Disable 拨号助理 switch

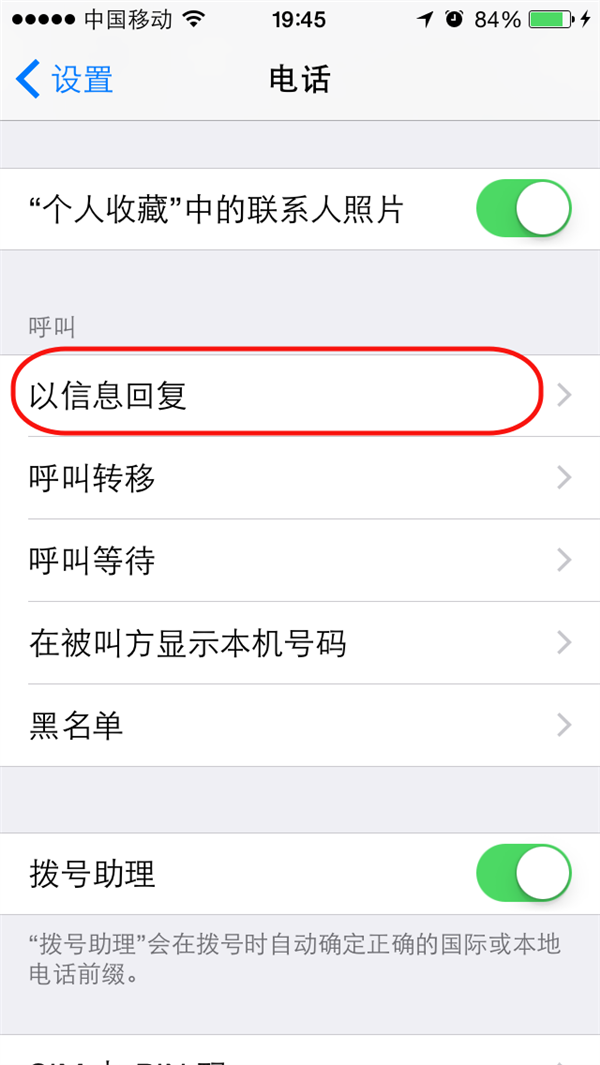click(523, 874)
